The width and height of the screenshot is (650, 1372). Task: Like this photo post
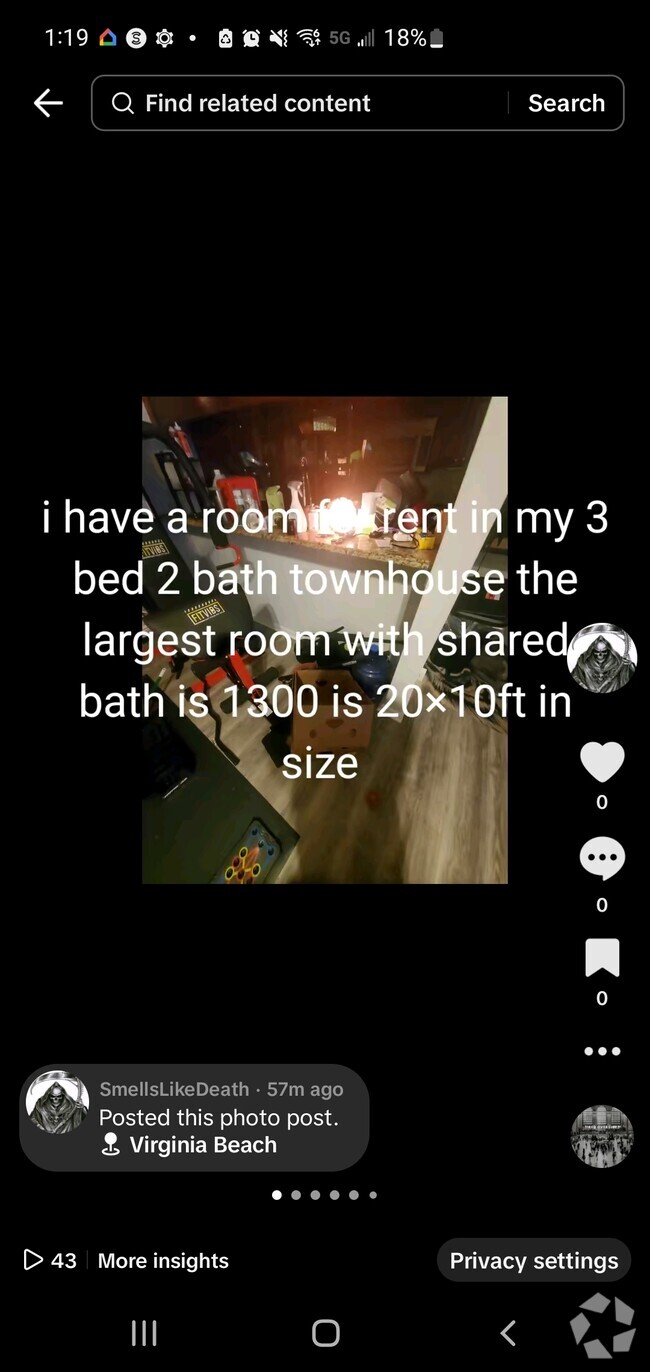[x=601, y=763]
